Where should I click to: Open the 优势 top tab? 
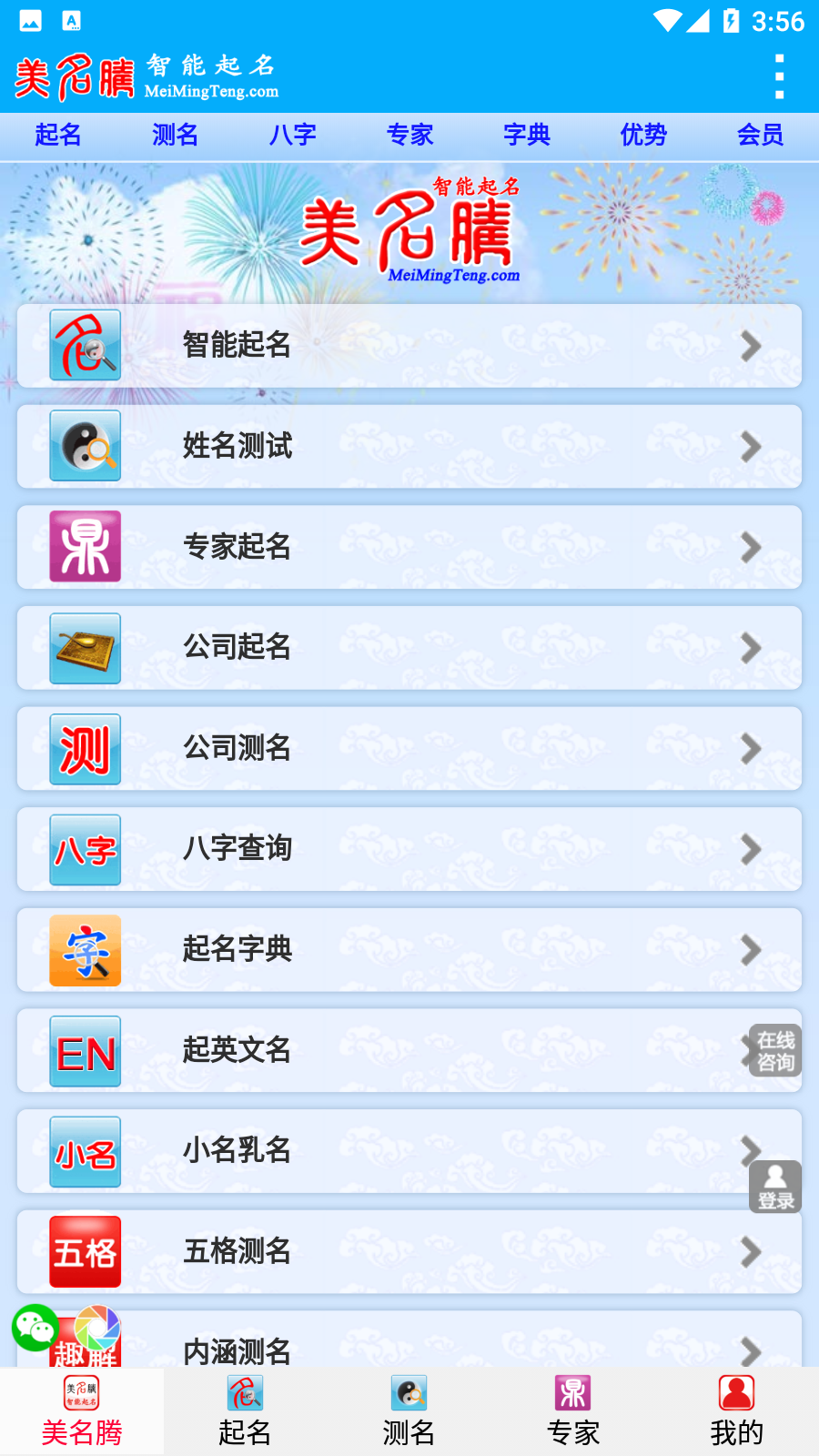point(643,135)
